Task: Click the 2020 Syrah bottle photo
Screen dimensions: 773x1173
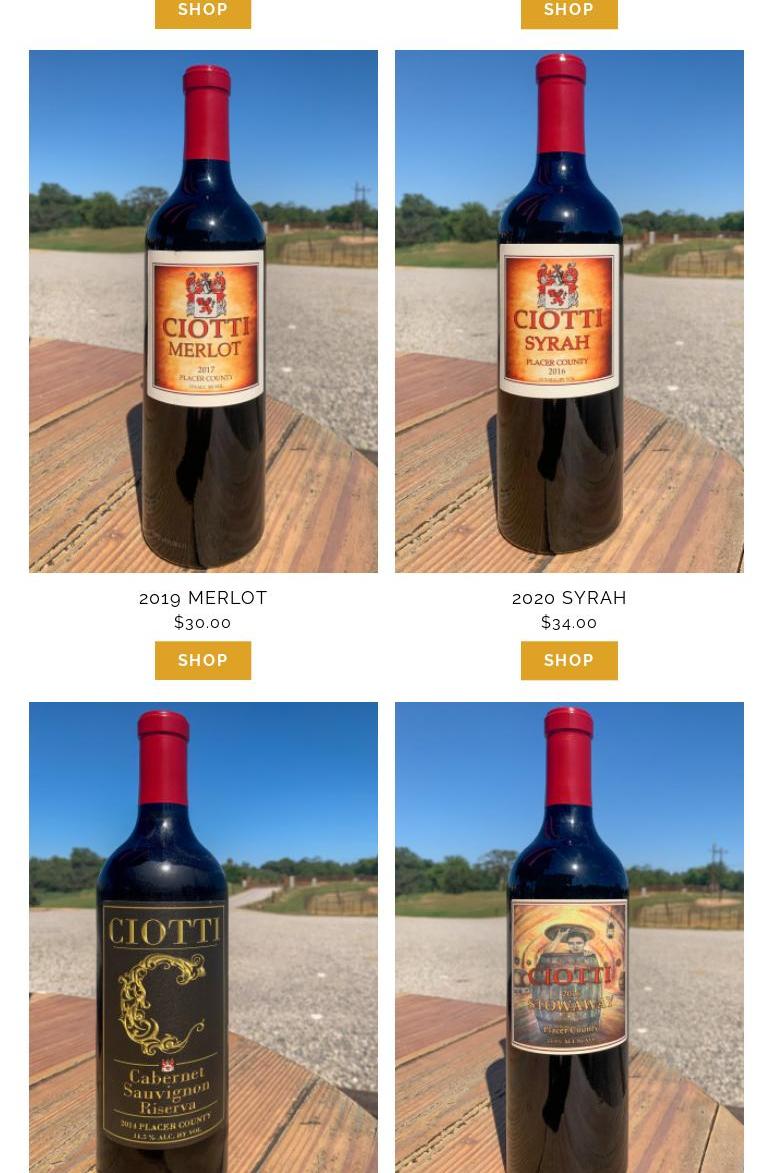Action: (569, 312)
